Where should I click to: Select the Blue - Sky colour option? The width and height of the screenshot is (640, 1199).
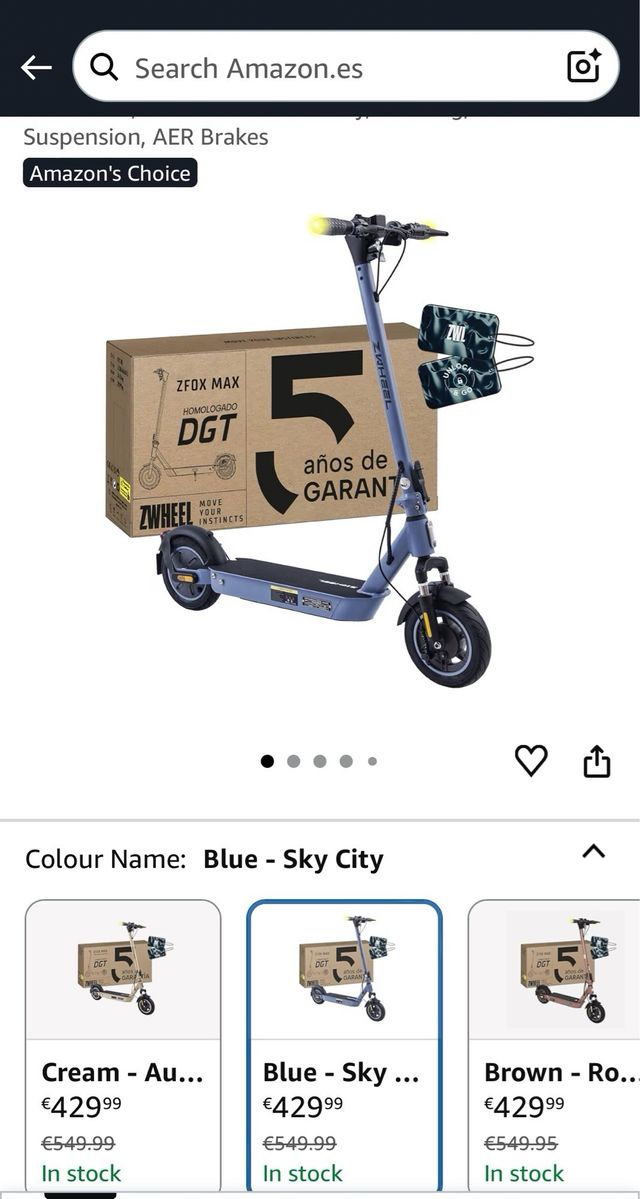(344, 1040)
